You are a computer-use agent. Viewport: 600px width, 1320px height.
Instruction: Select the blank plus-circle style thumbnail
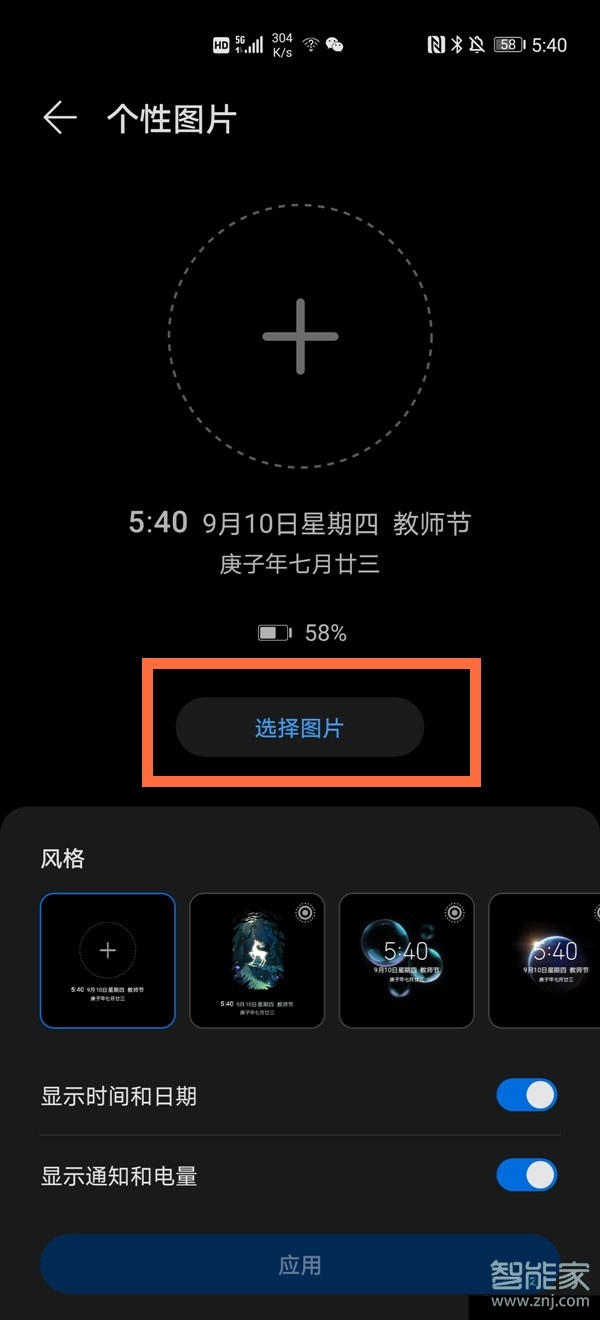[108, 960]
